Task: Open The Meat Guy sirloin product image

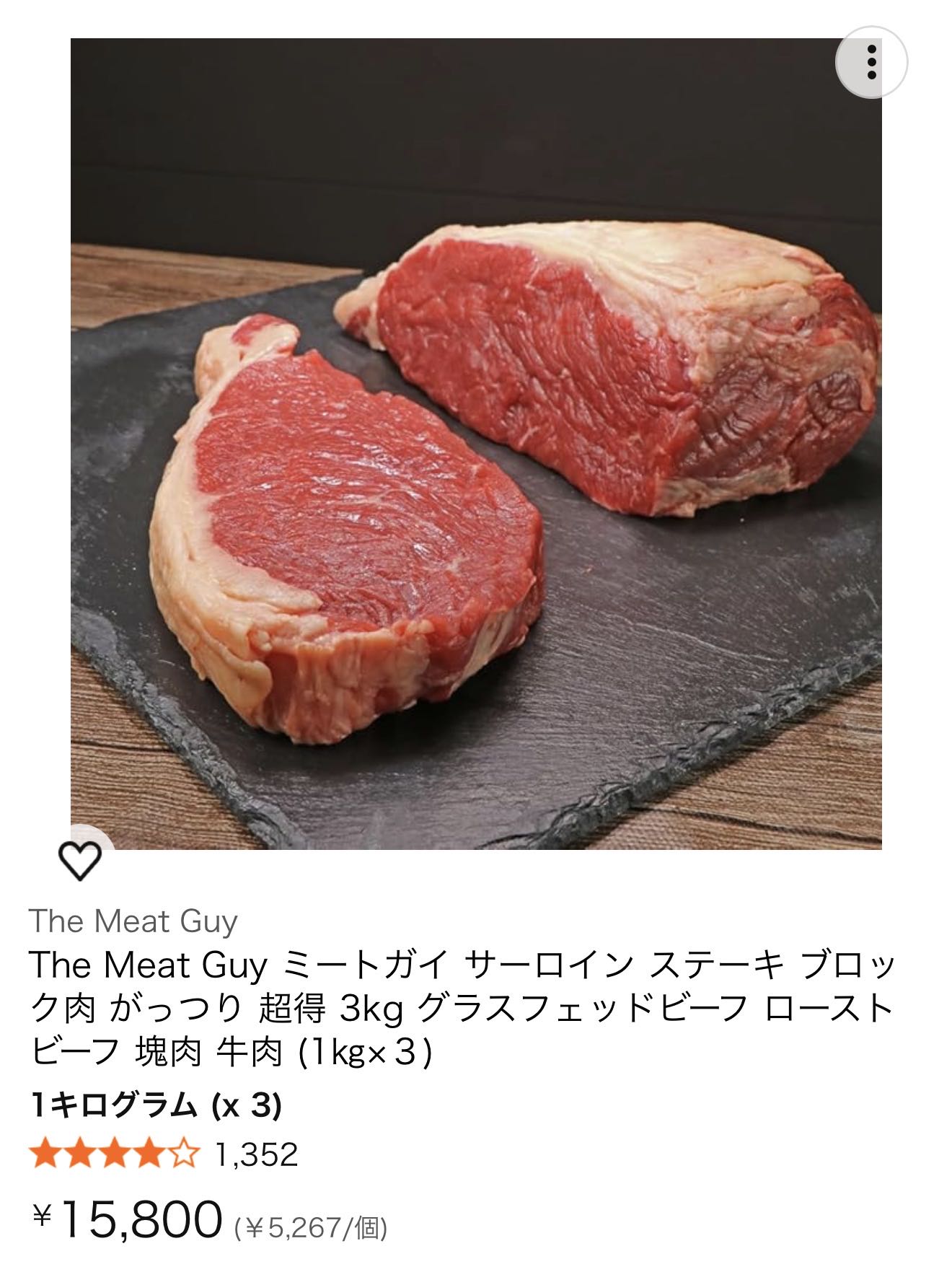Action: click(x=476, y=443)
